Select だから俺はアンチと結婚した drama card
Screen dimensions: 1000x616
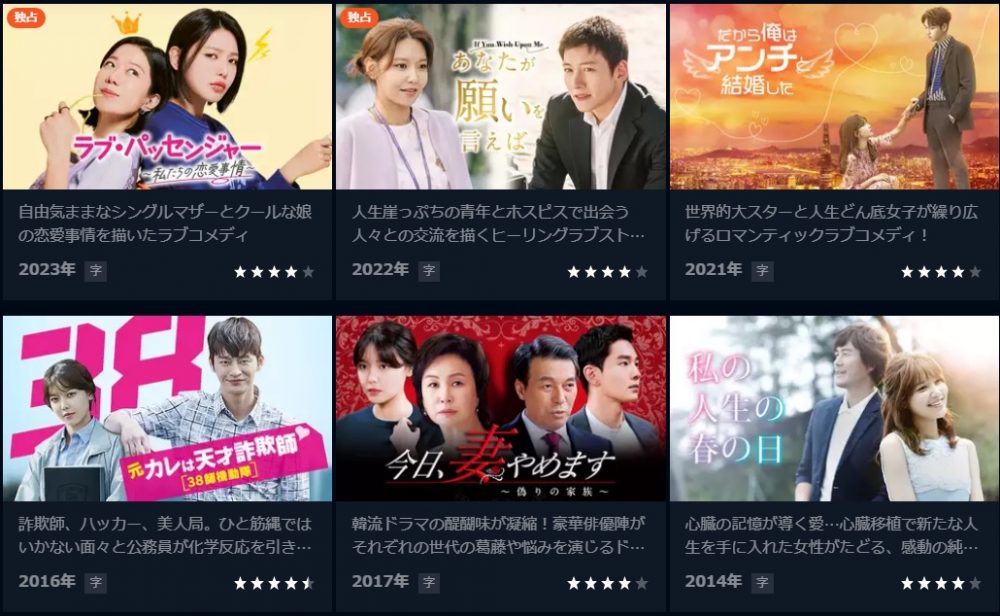(833, 97)
